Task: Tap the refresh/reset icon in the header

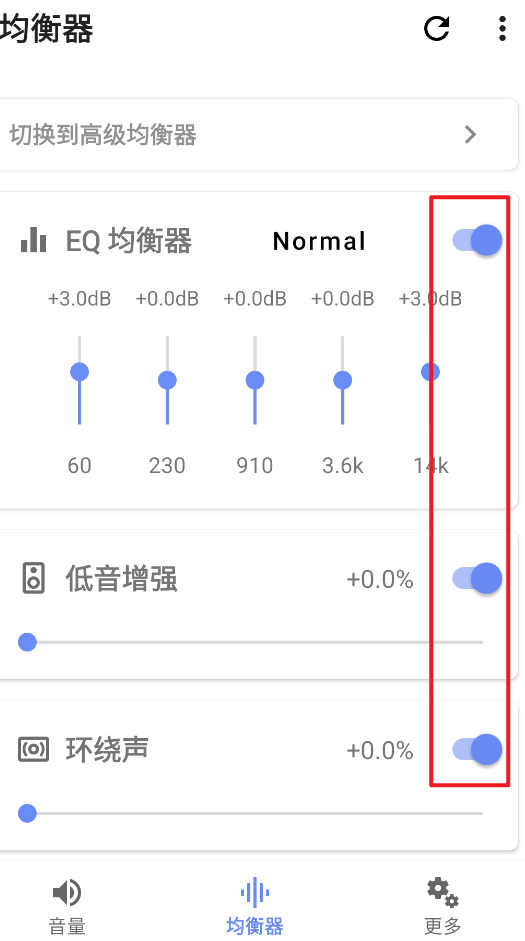Action: point(436,28)
